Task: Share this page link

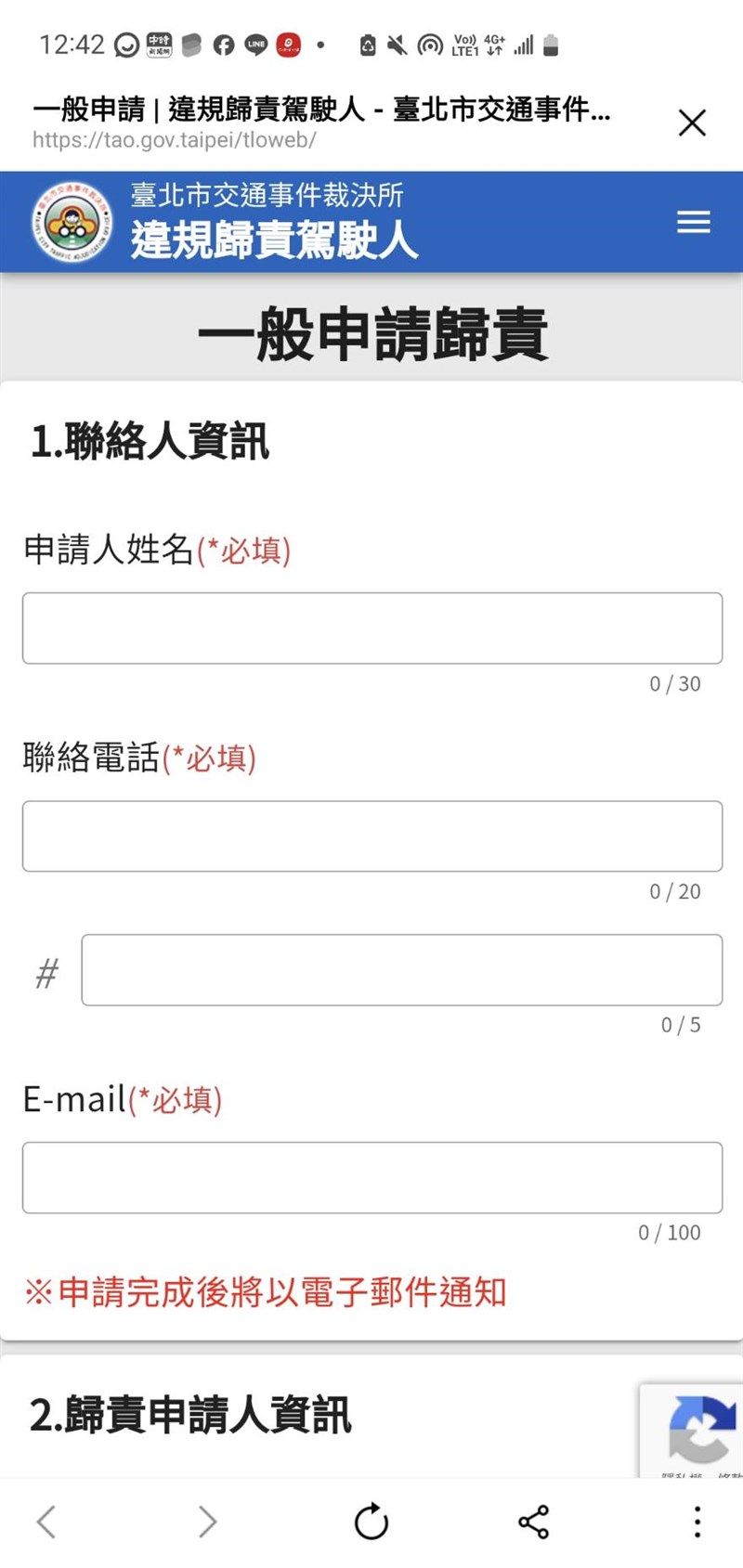Action: pos(534,1523)
